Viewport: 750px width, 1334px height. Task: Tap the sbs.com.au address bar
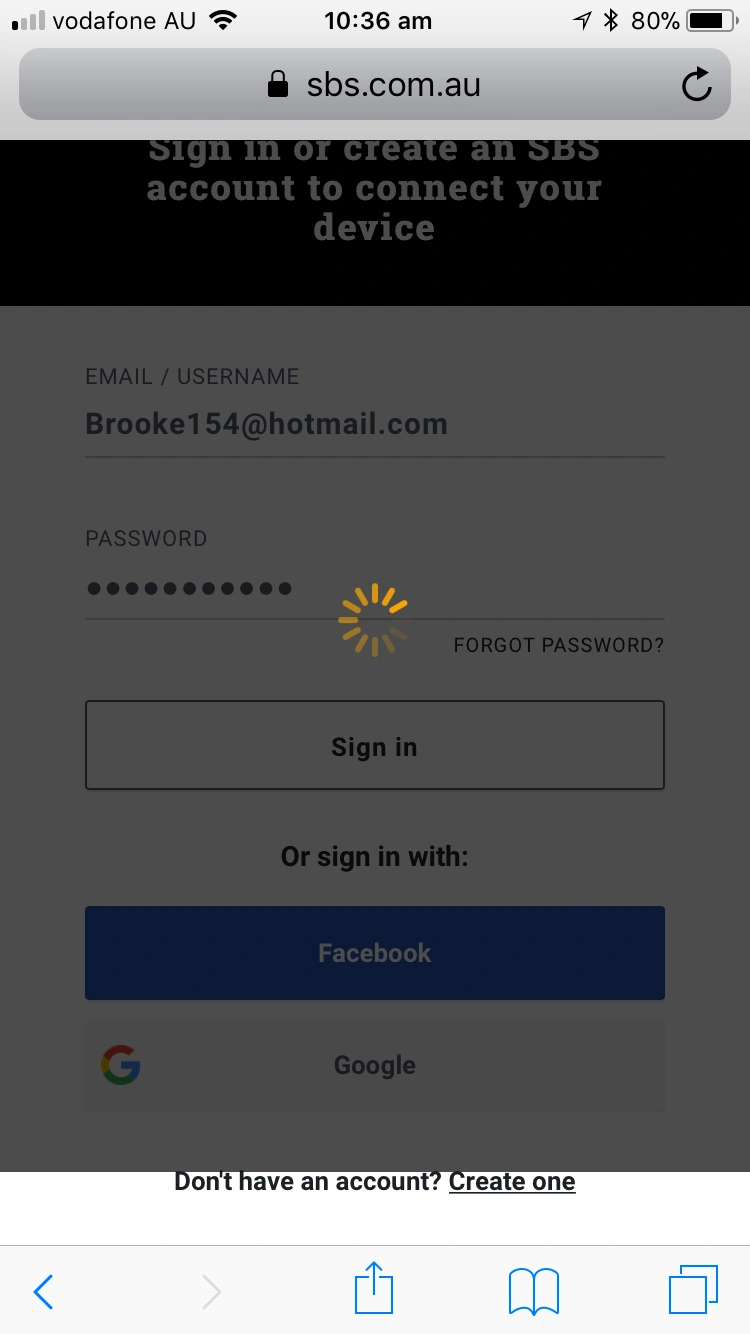pyautogui.click(x=374, y=85)
